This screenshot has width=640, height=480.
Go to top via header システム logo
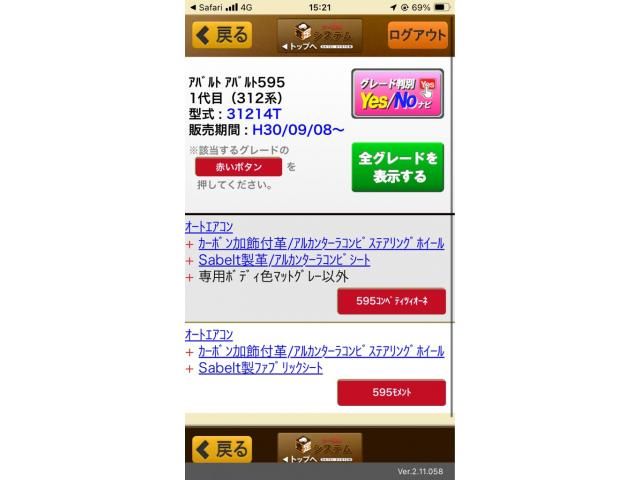pos(319,36)
